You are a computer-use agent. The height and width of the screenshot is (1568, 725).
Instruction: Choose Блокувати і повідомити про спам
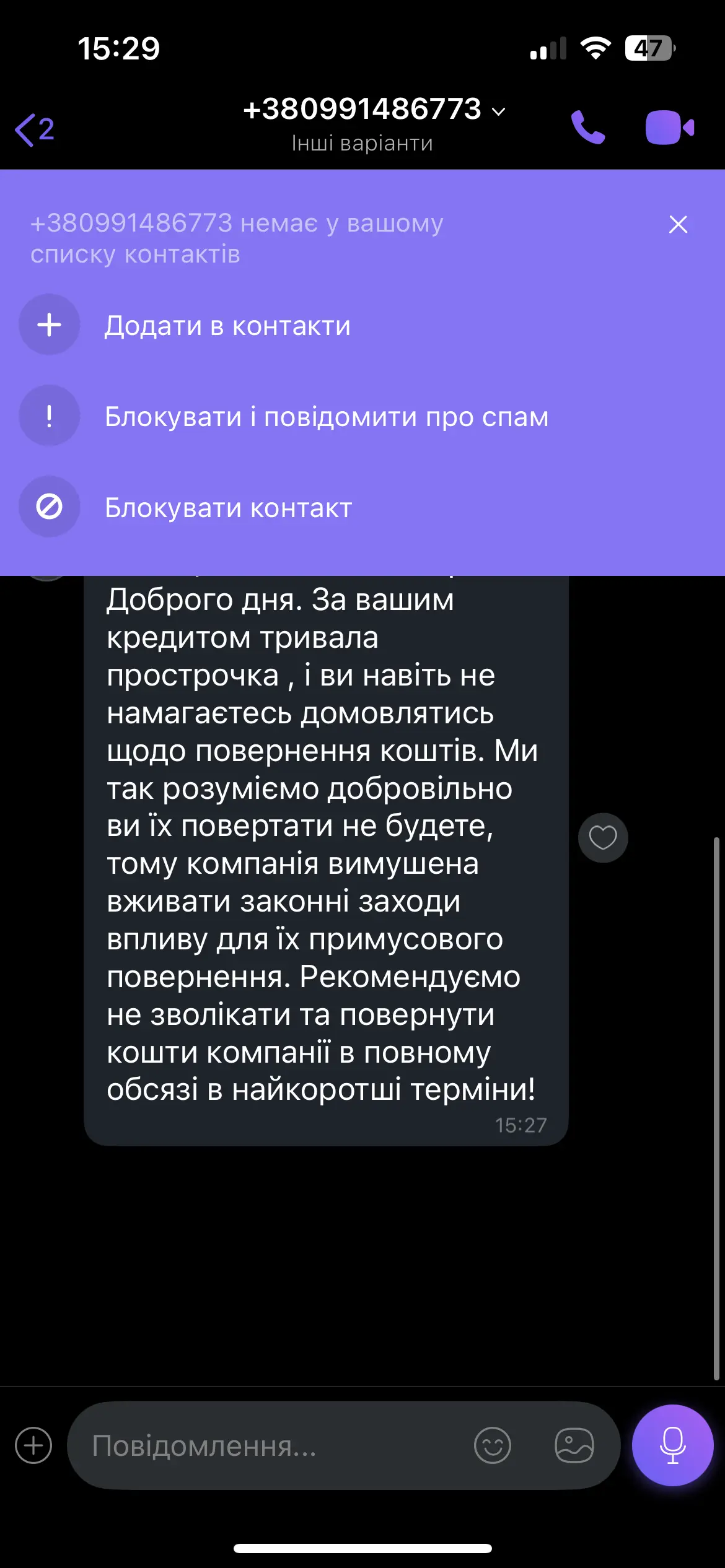[326, 417]
